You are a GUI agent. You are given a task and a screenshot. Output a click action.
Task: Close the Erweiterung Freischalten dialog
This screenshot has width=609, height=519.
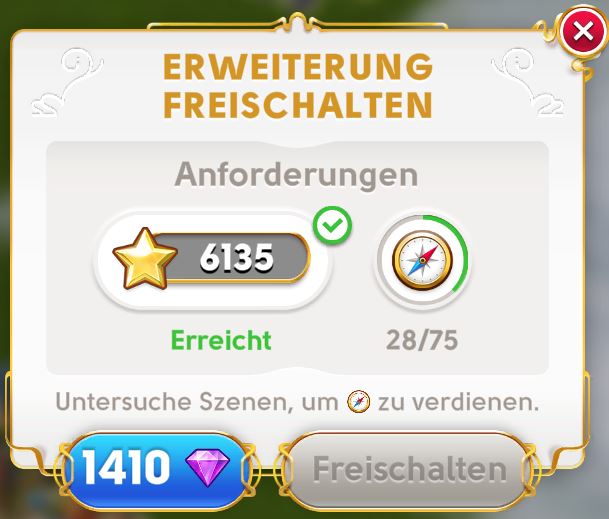click(582, 33)
